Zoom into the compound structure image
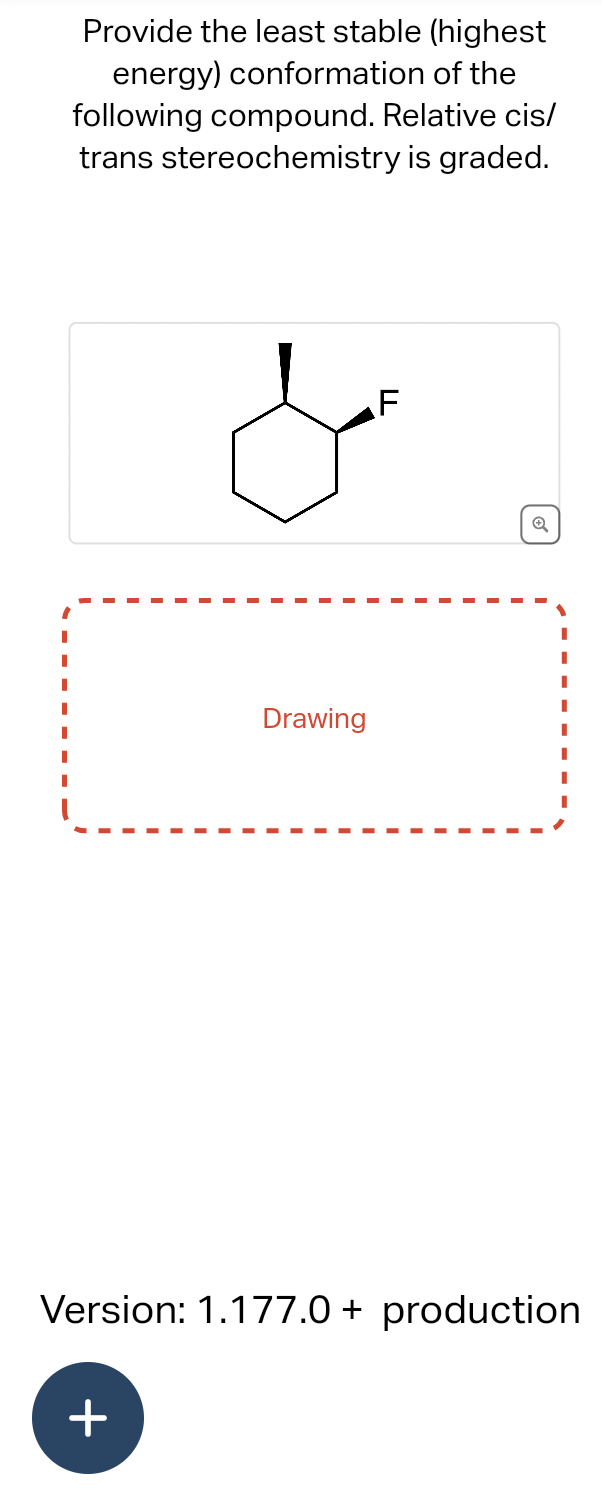Image resolution: width=602 pixels, height=1506 pixels. tap(539, 523)
